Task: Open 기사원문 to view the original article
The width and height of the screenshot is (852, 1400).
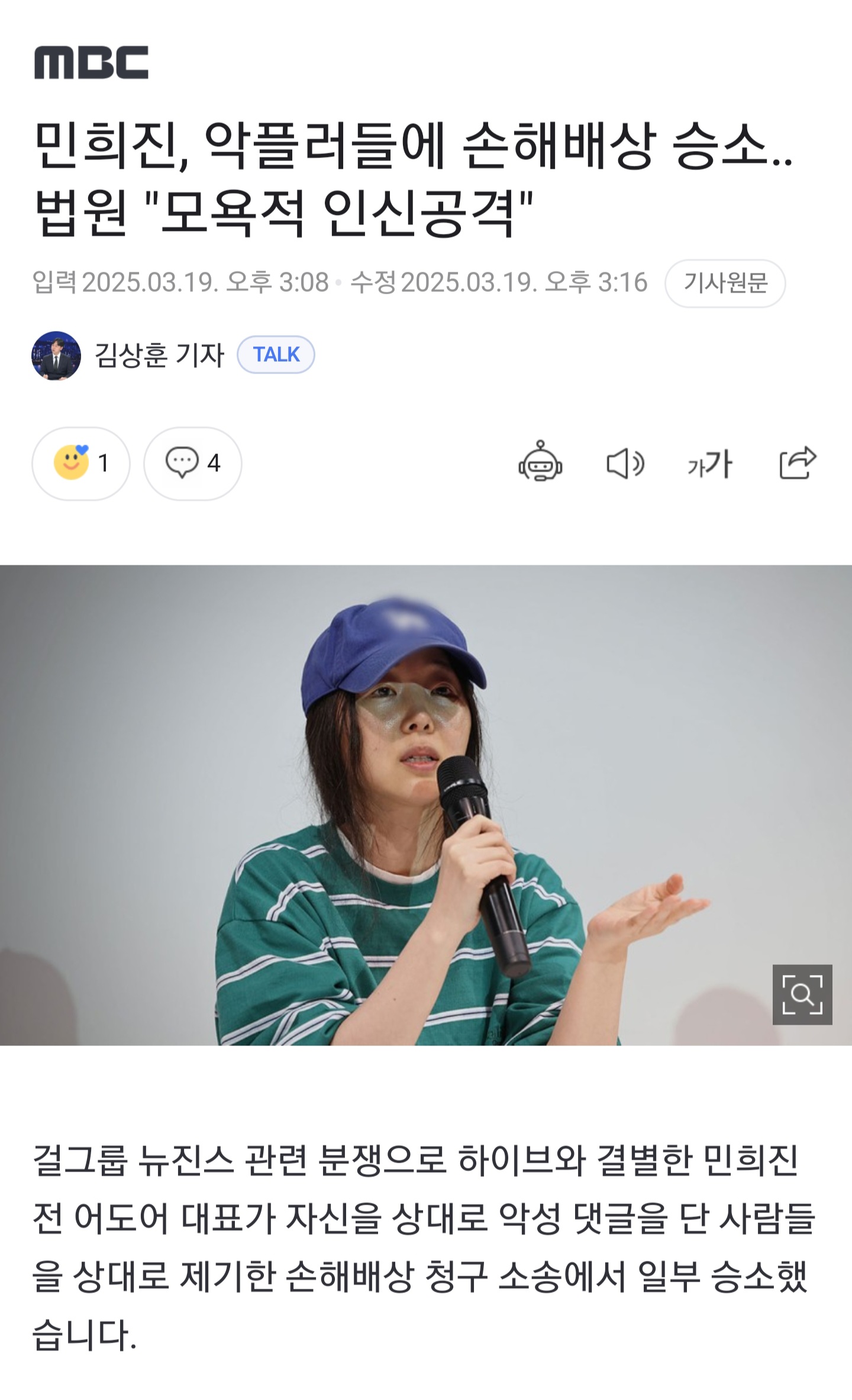Action: (x=726, y=285)
